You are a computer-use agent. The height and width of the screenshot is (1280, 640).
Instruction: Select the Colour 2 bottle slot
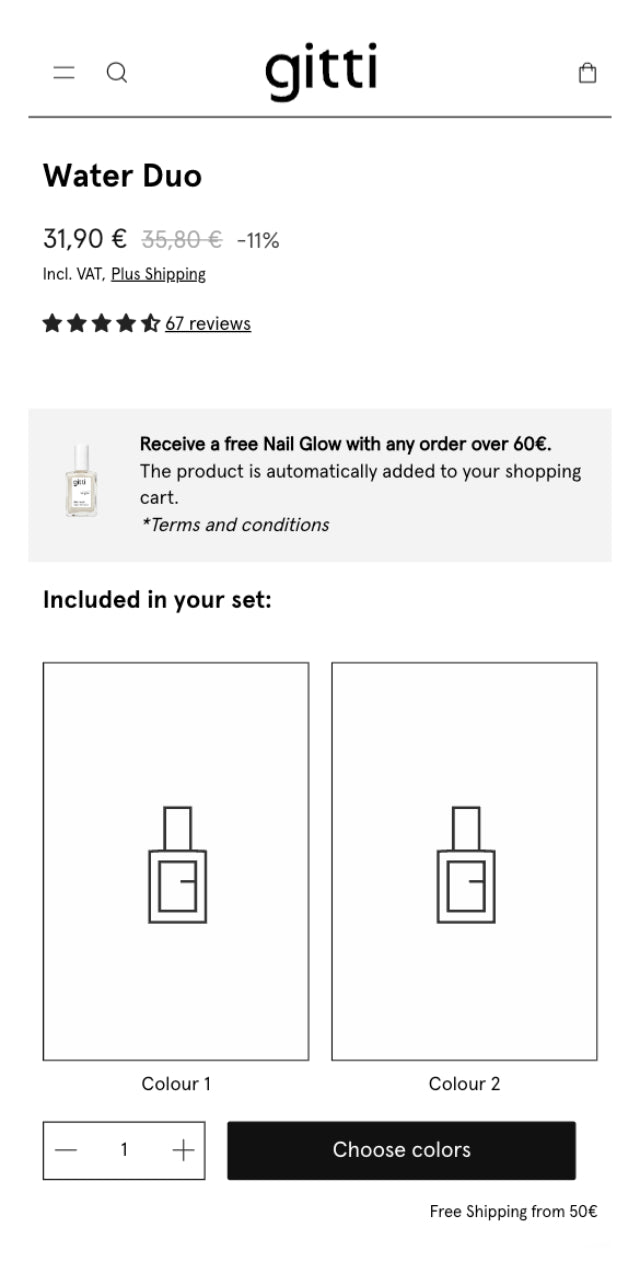click(x=464, y=861)
